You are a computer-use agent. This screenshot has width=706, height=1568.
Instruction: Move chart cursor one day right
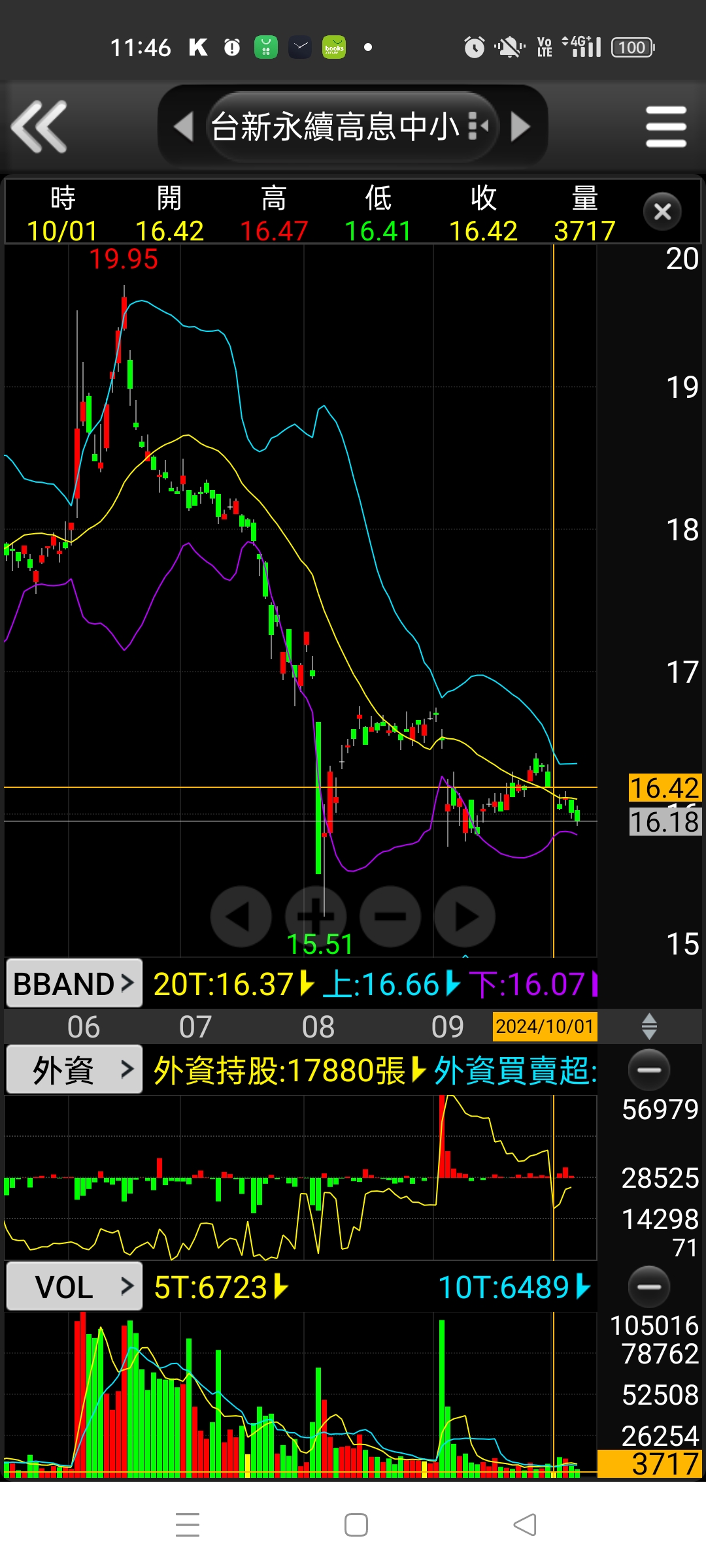[x=465, y=917]
